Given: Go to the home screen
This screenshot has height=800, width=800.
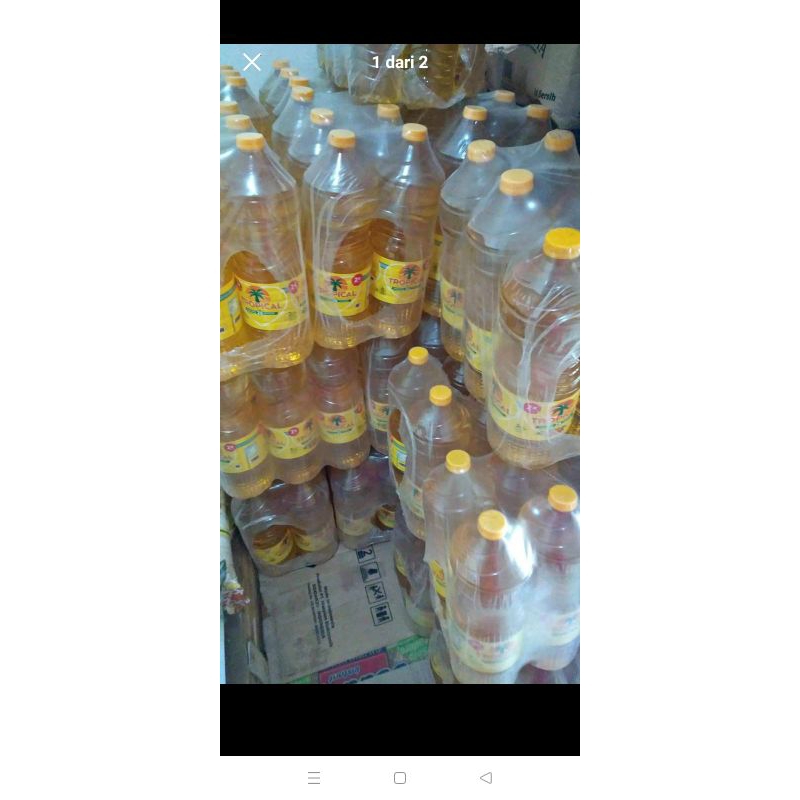Looking at the screenshot, I should [400, 778].
